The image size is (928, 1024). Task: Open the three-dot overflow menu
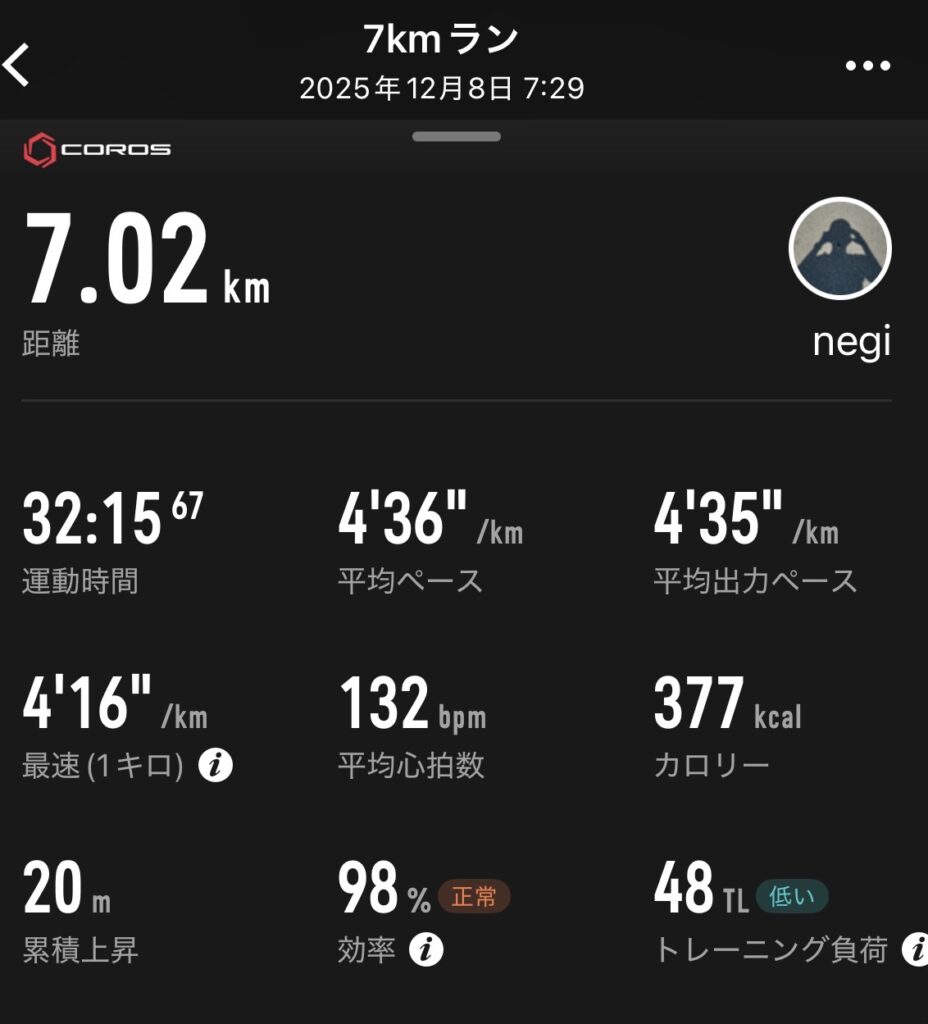[x=866, y=66]
